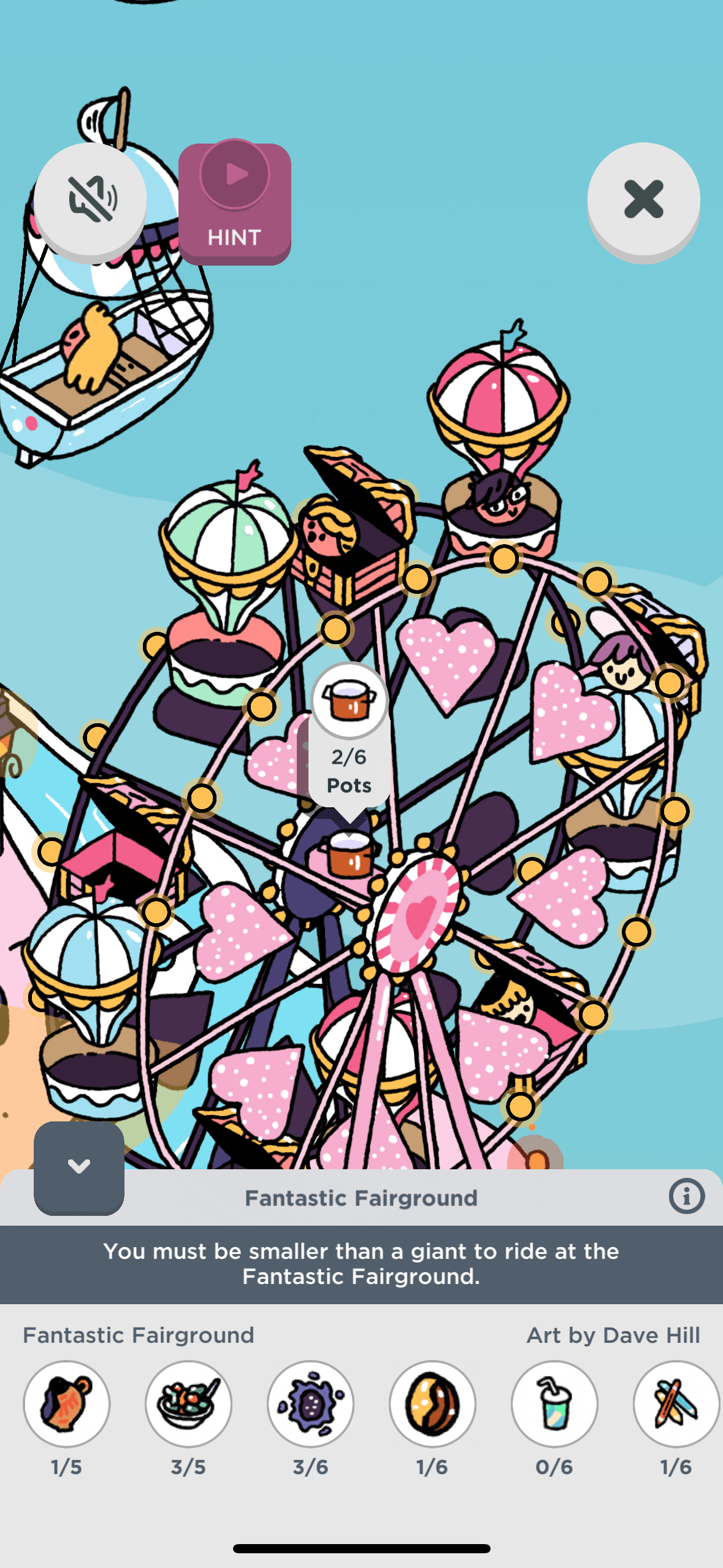Tap the orange pot on the Ferris wheel

(x=350, y=855)
